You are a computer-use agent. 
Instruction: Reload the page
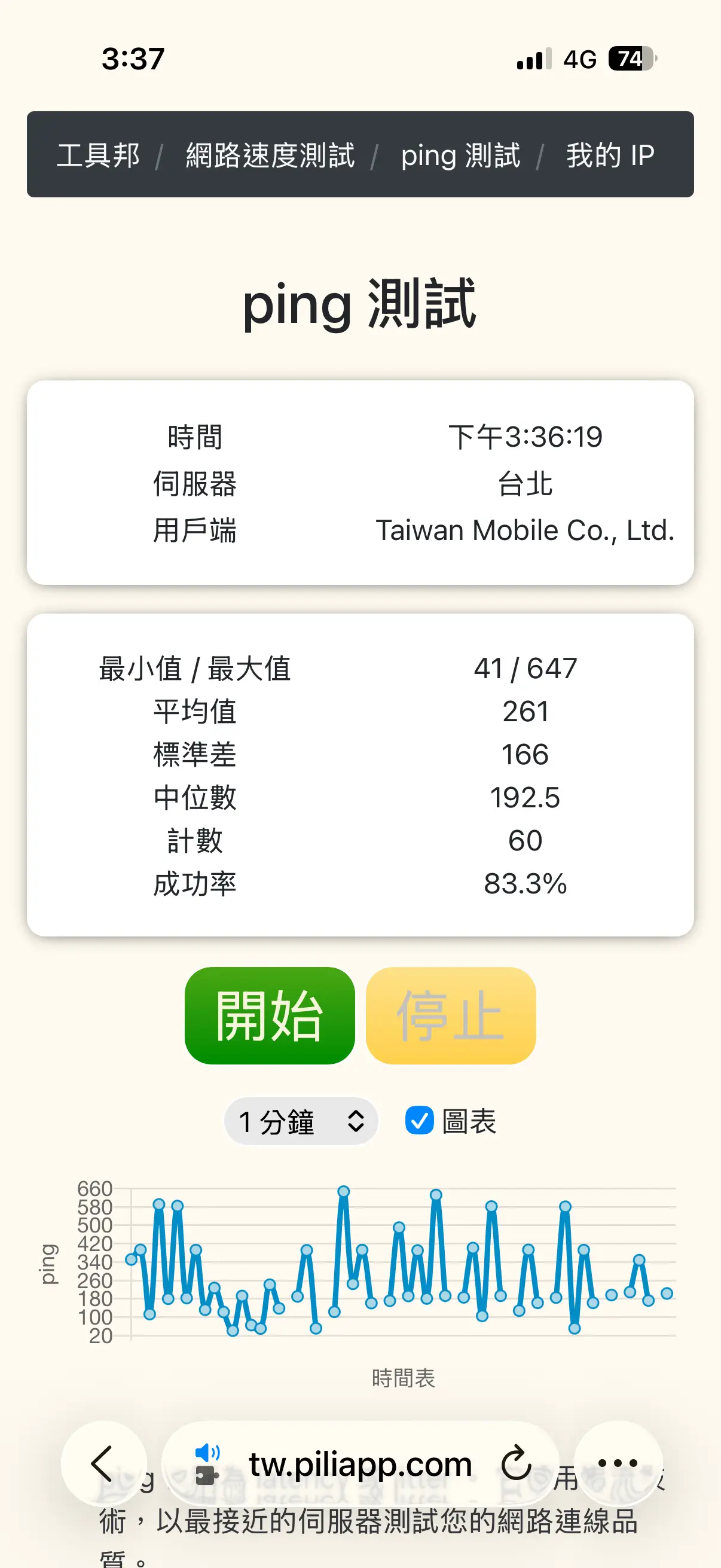click(516, 1463)
